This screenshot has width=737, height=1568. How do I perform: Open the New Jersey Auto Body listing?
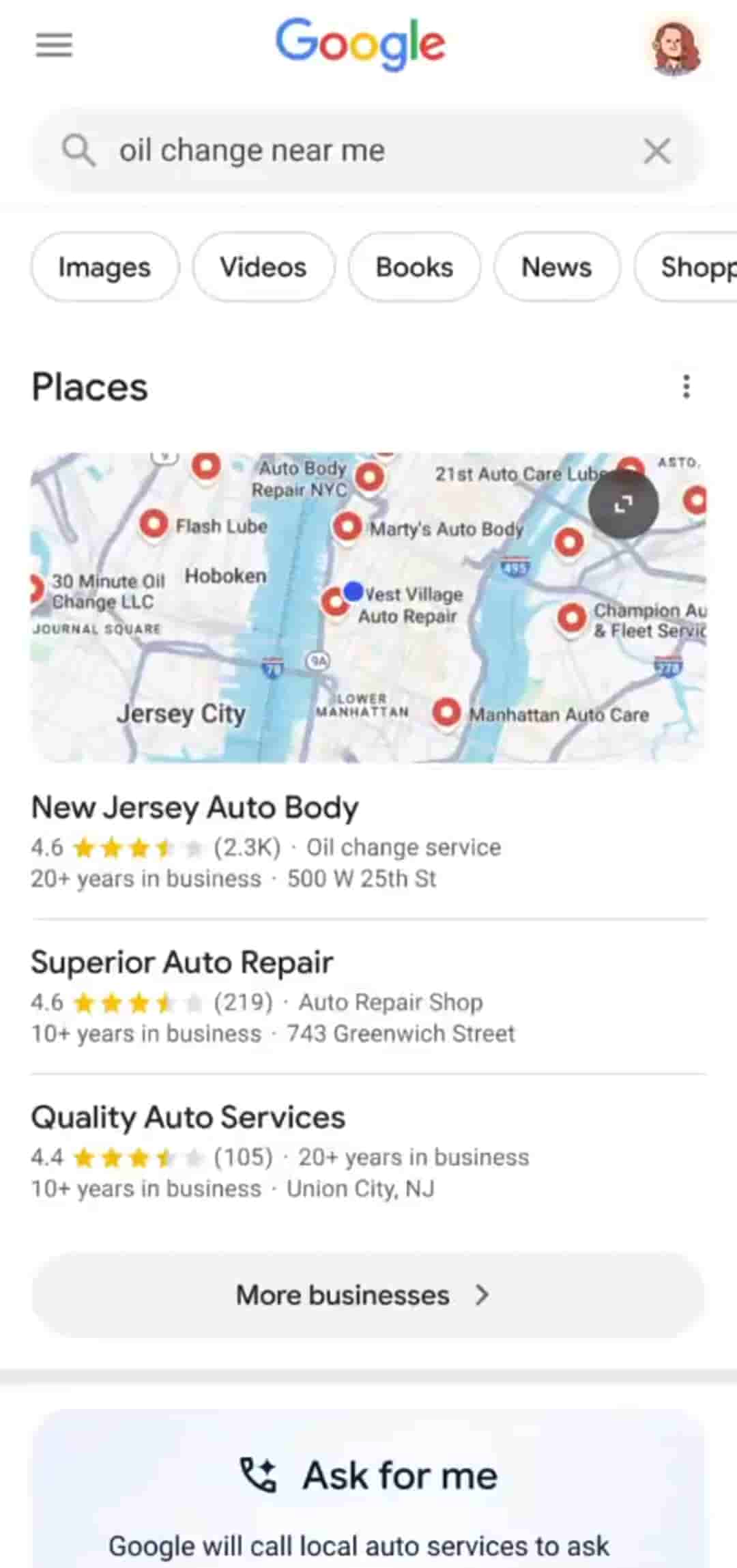pos(195,808)
